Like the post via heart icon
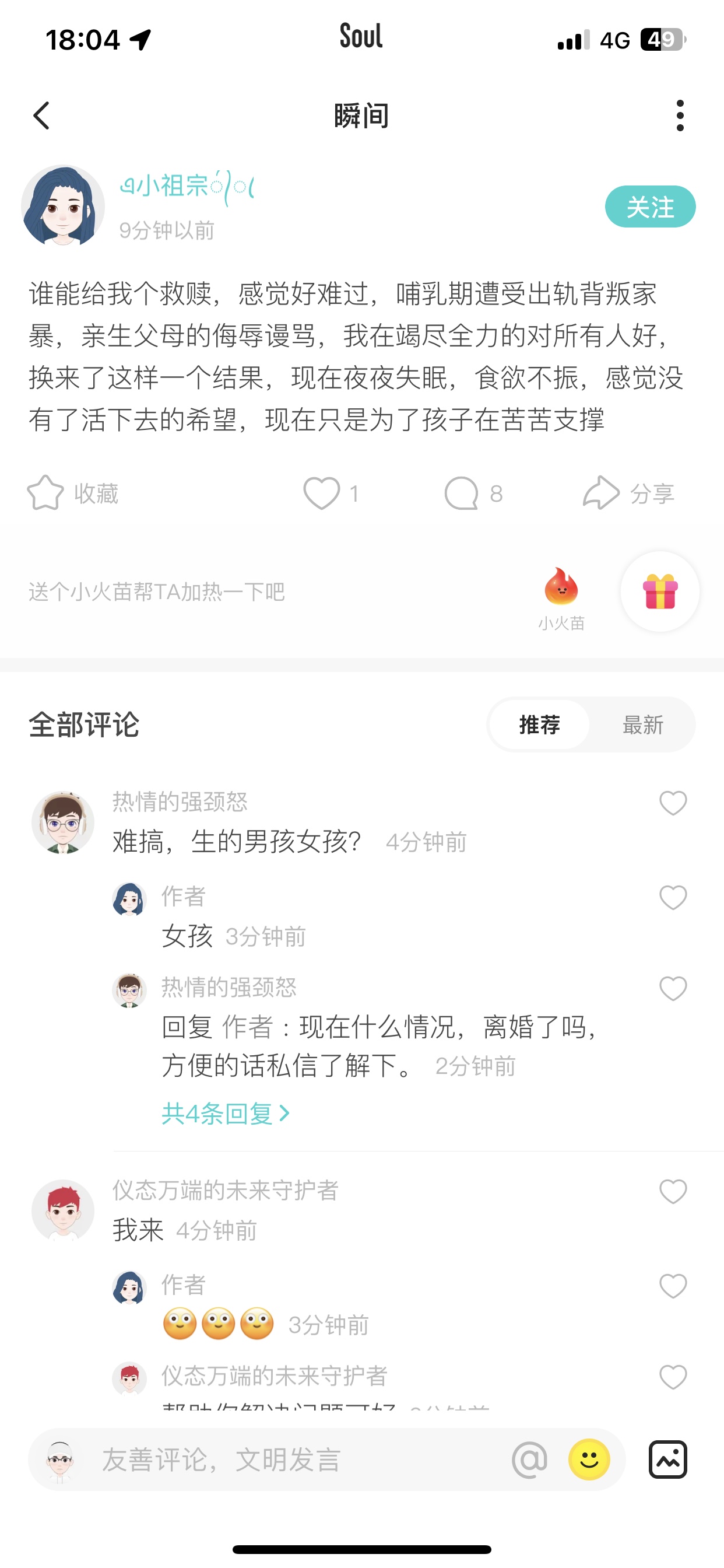Viewport: 724px width, 1568px height. tap(321, 493)
